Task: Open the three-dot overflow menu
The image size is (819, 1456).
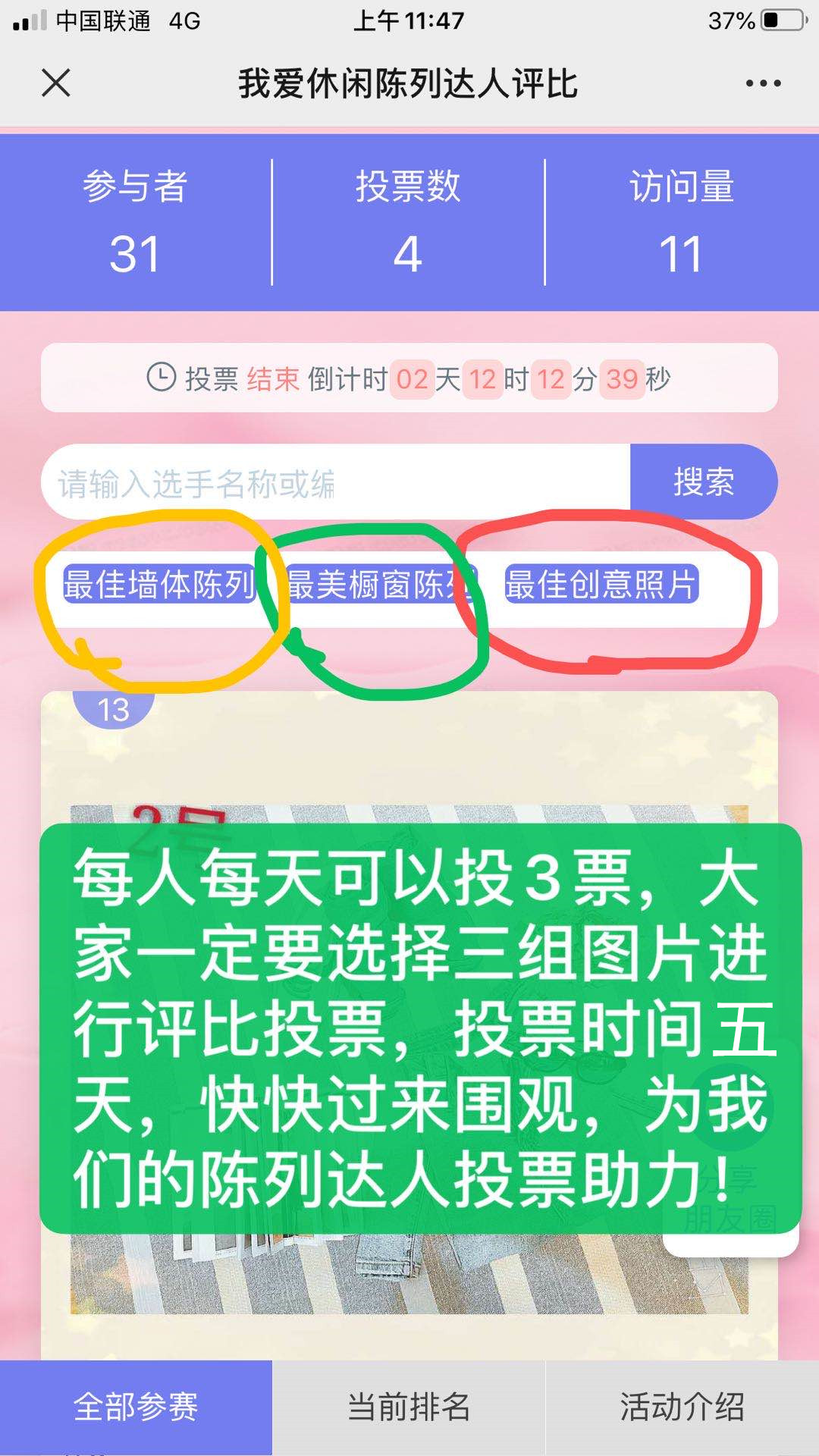Action: click(x=763, y=83)
